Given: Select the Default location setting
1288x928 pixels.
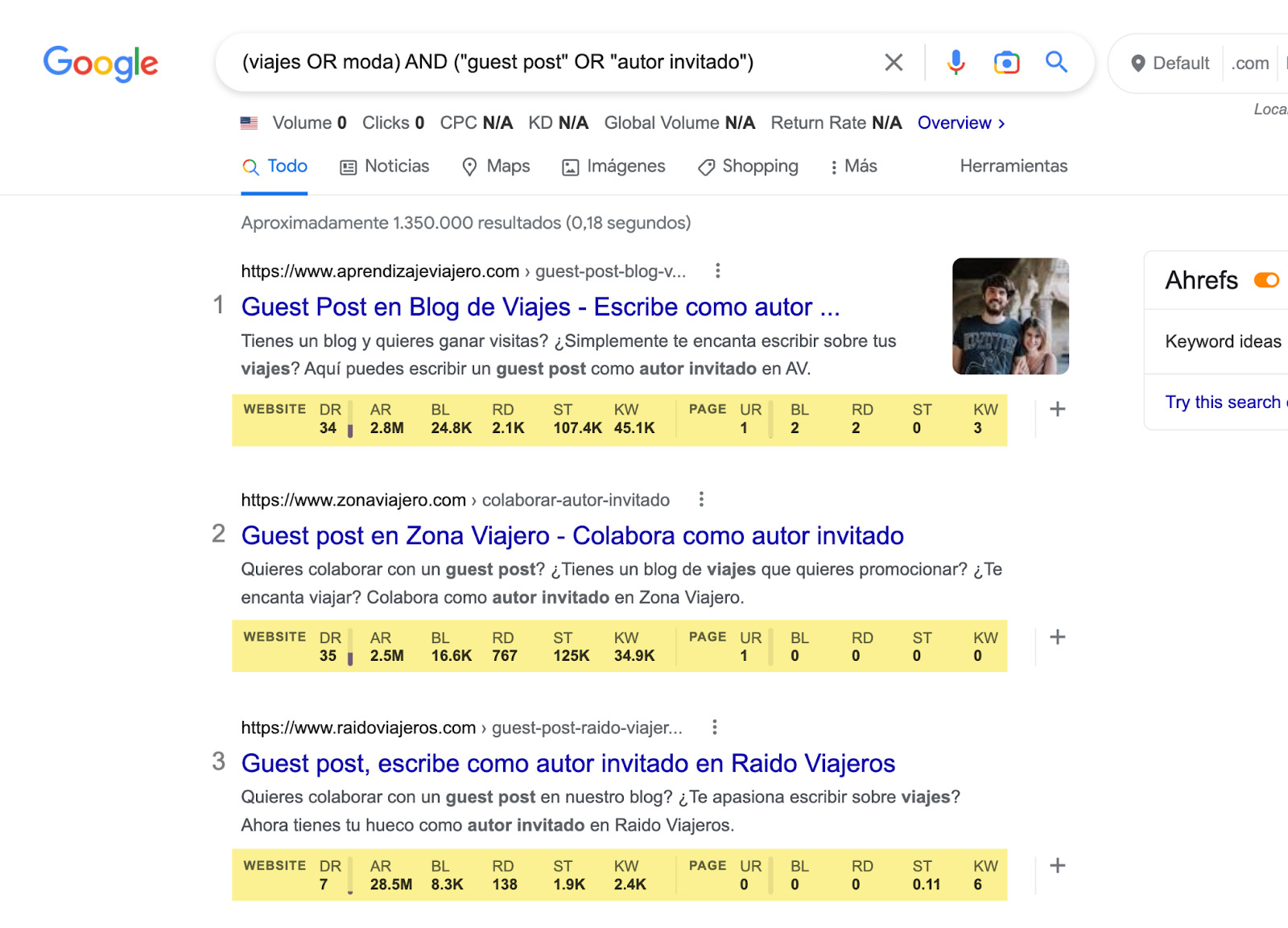Looking at the screenshot, I should tap(1170, 64).
